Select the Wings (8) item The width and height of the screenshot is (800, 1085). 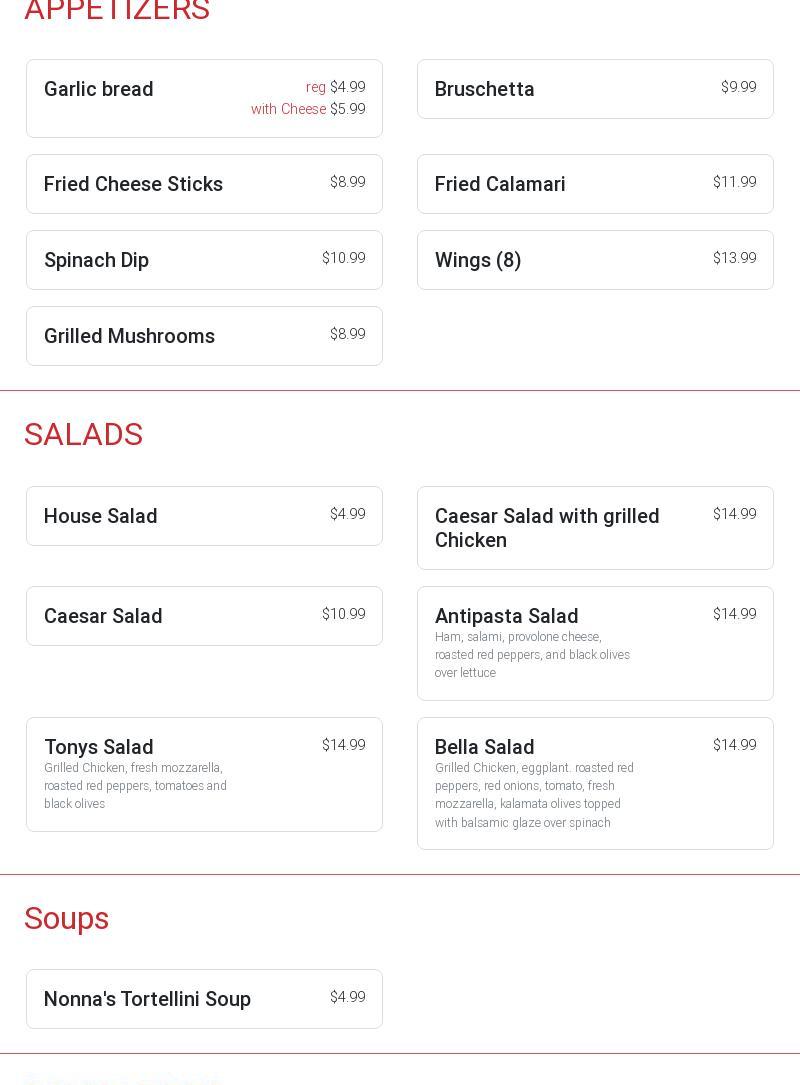coord(595,260)
